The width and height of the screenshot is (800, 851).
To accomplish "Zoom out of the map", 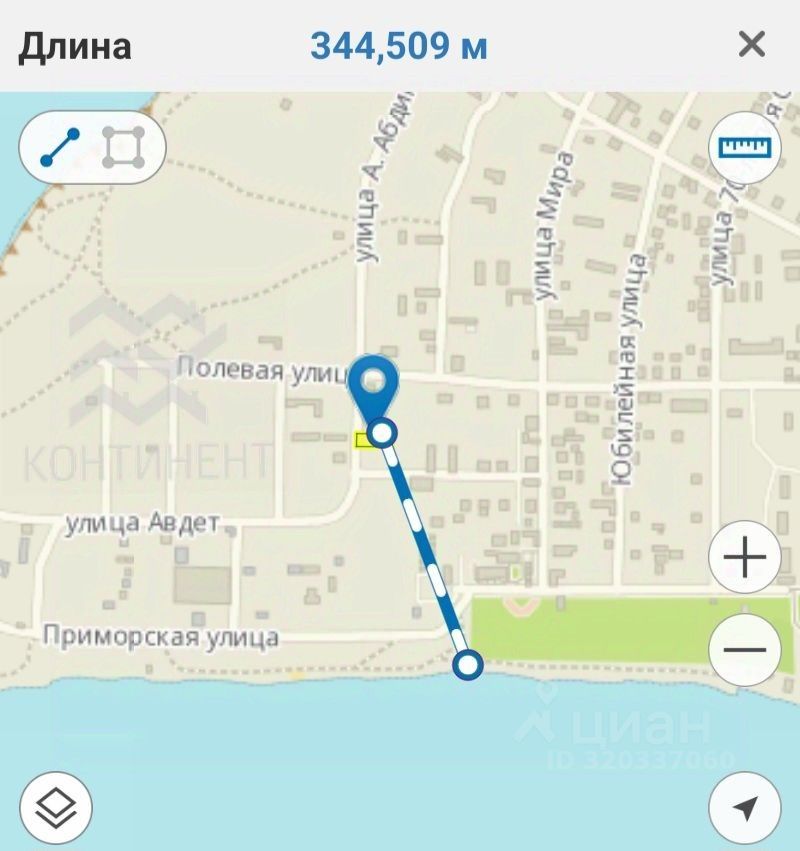I will [x=745, y=649].
